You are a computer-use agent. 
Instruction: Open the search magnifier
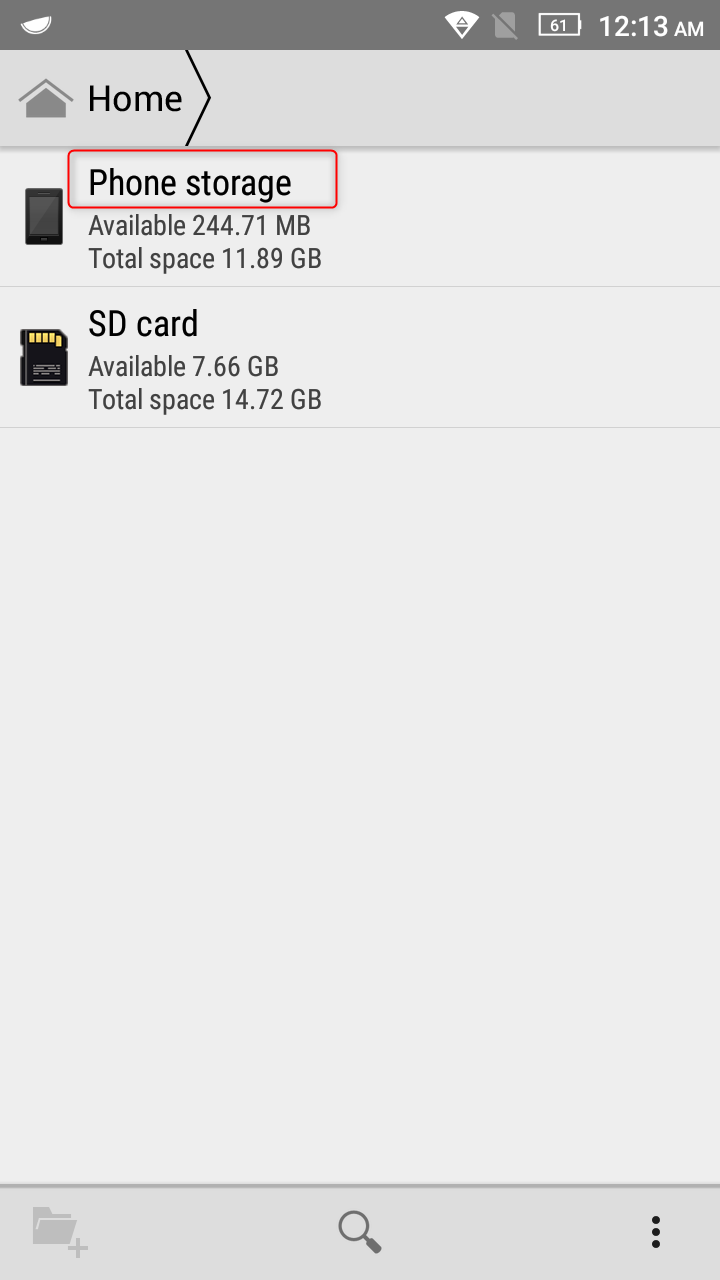(x=359, y=1231)
